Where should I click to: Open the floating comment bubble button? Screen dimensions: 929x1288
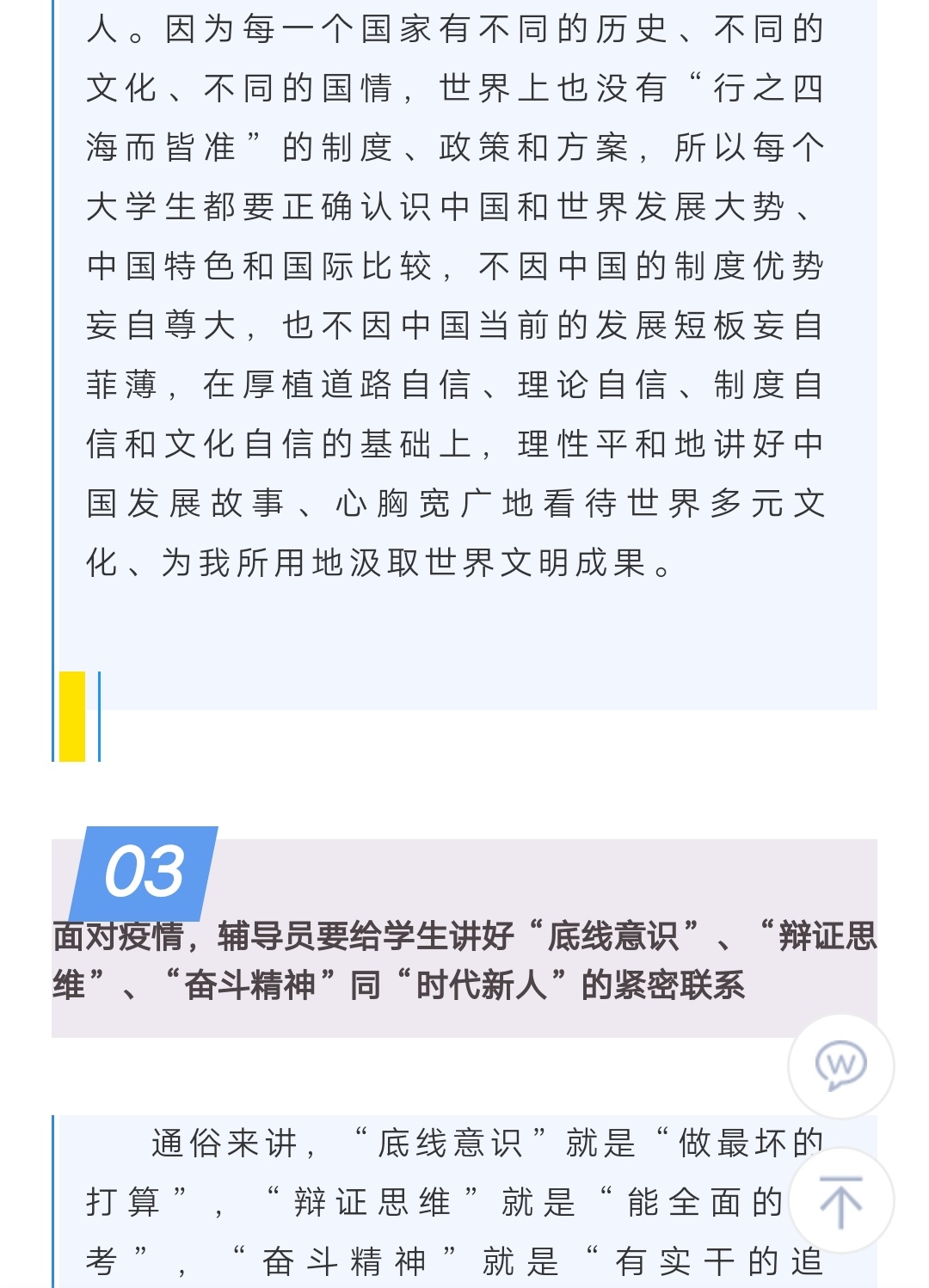click(x=840, y=1065)
